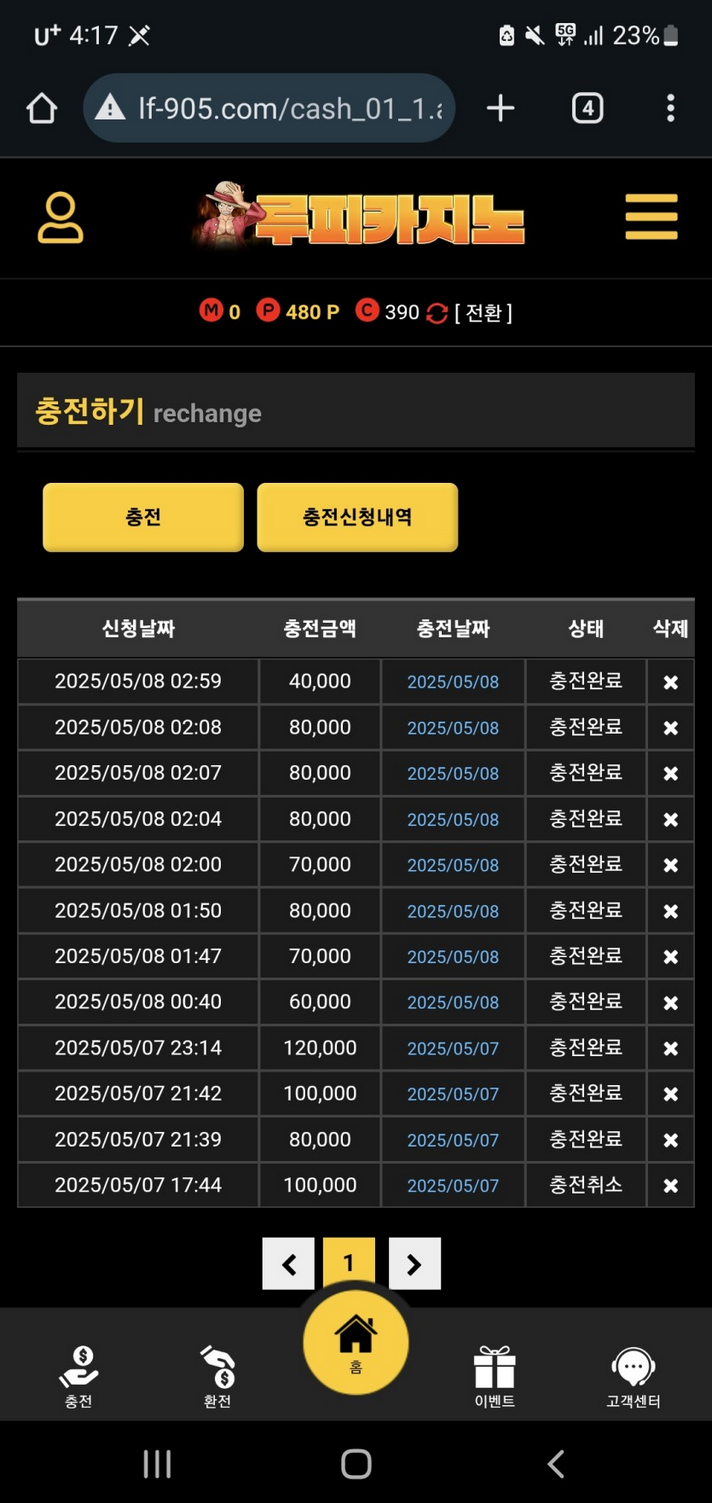Open a new browser tab
This screenshot has width=712, height=1503.
[500, 108]
